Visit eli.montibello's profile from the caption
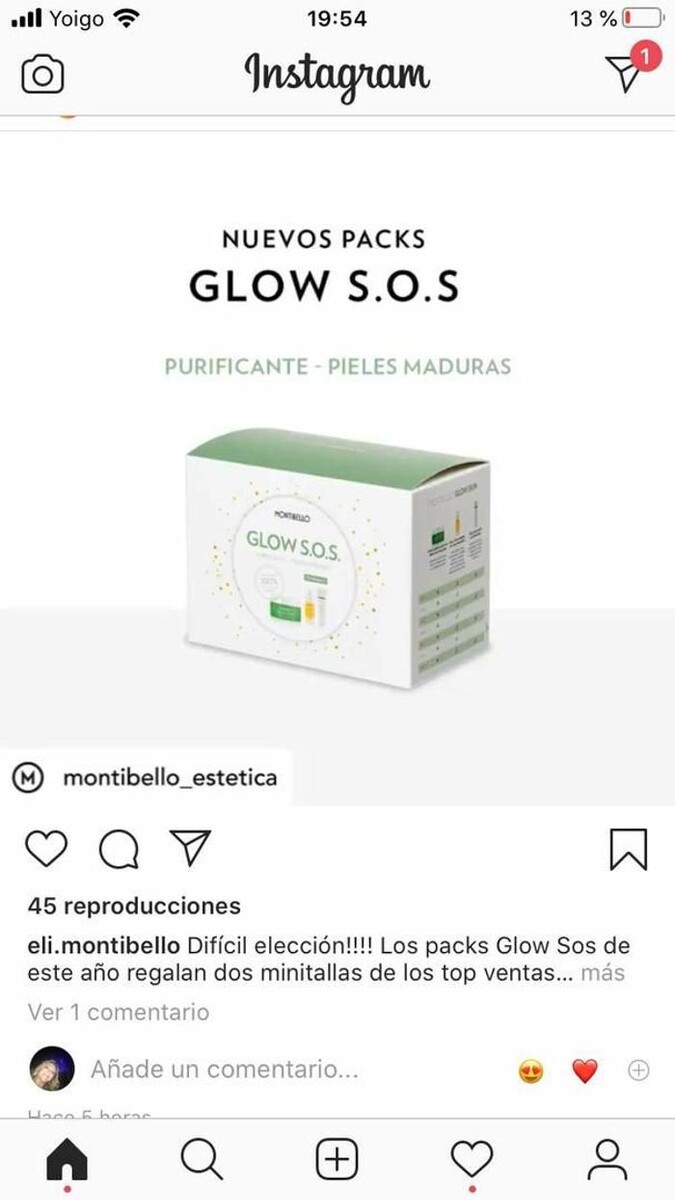675x1200 pixels. pos(105,946)
